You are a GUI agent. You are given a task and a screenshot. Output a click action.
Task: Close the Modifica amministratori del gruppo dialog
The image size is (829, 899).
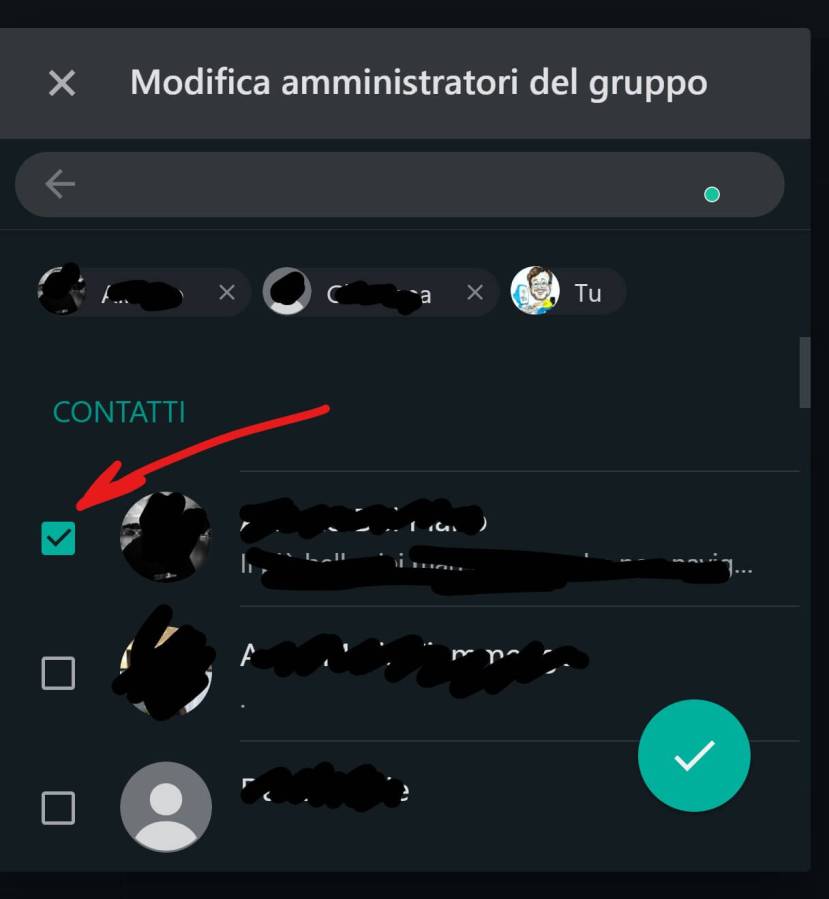[62, 83]
